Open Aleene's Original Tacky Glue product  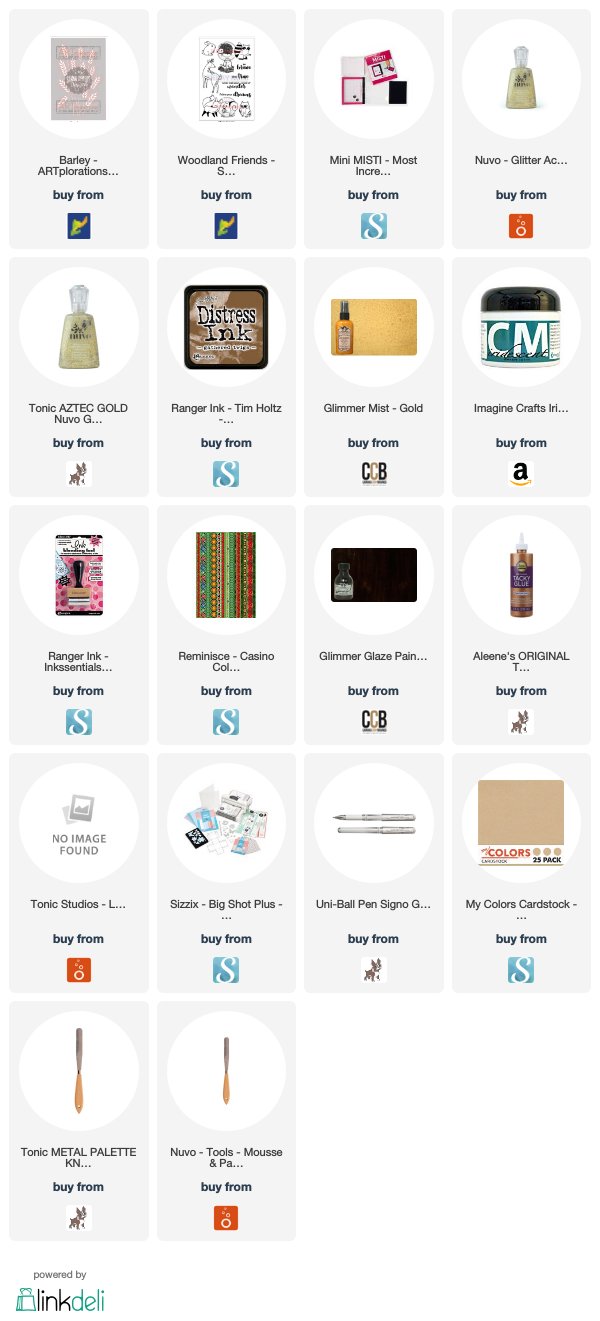pyautogui.click(x=521, y=625)
